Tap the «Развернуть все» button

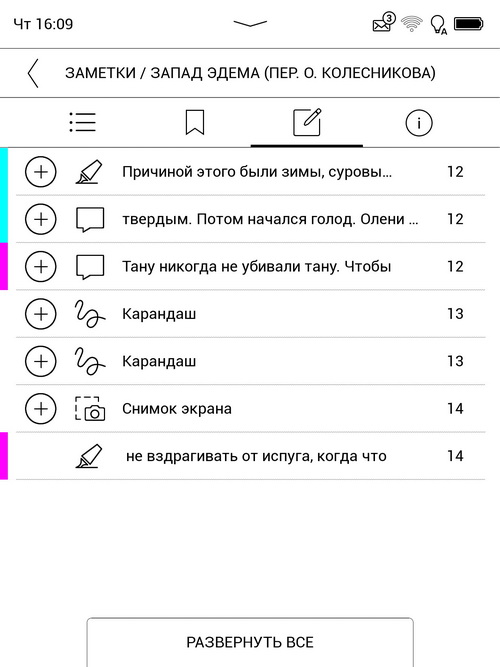pyautogui.click(x=250, y=642)
